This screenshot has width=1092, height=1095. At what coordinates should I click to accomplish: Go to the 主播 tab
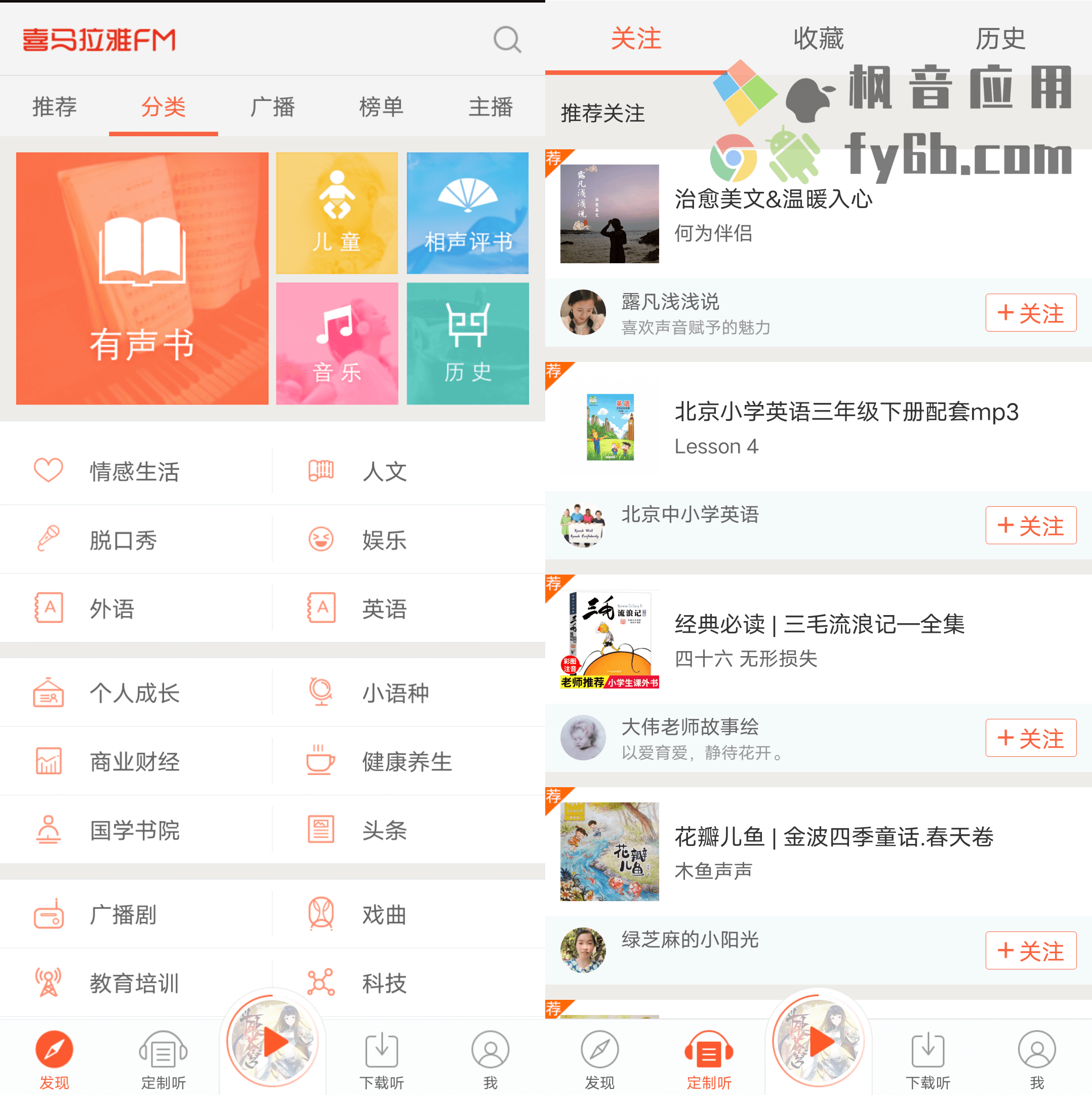[x=490, y=106]
